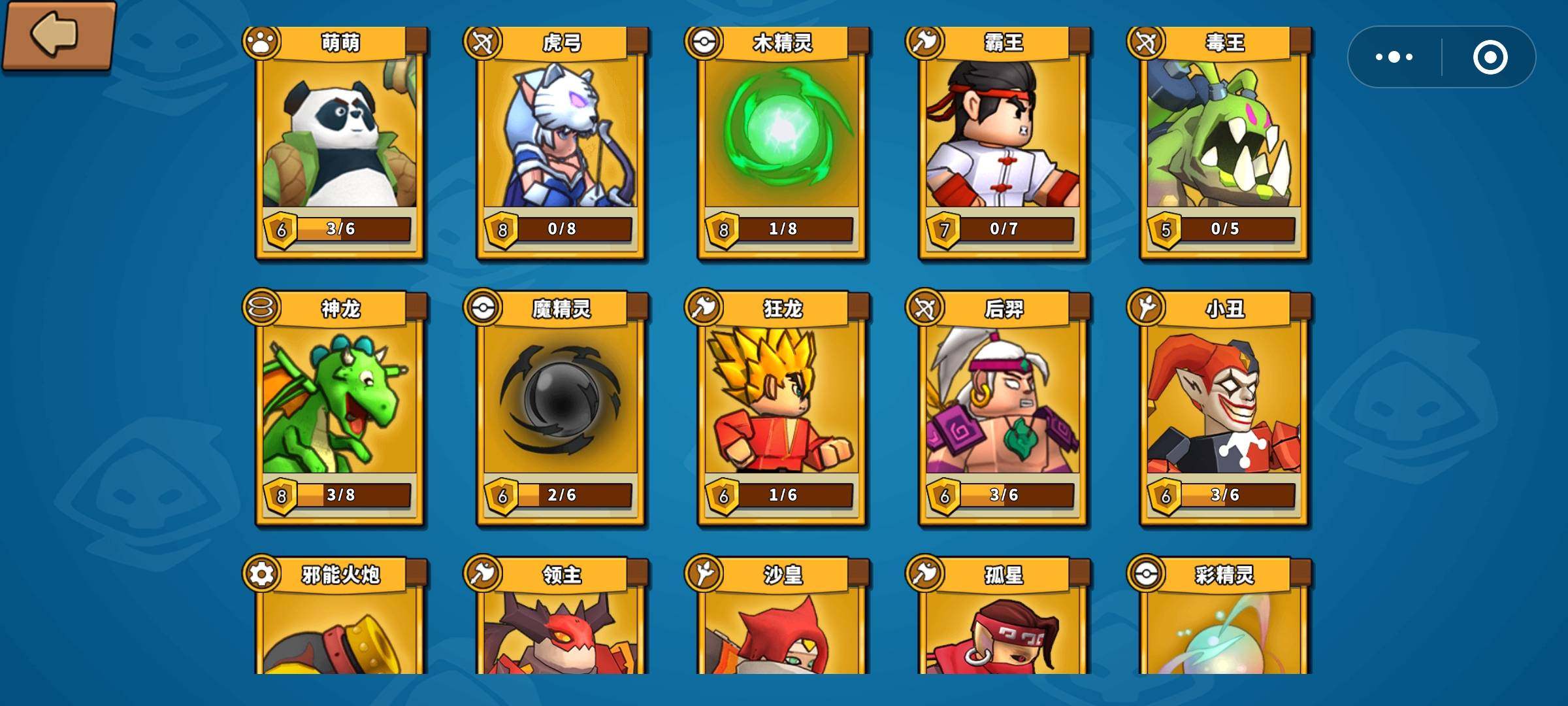View the 木精灵 card details
The width and height of the screenshot is (1568, 706).
click(782, 144)
